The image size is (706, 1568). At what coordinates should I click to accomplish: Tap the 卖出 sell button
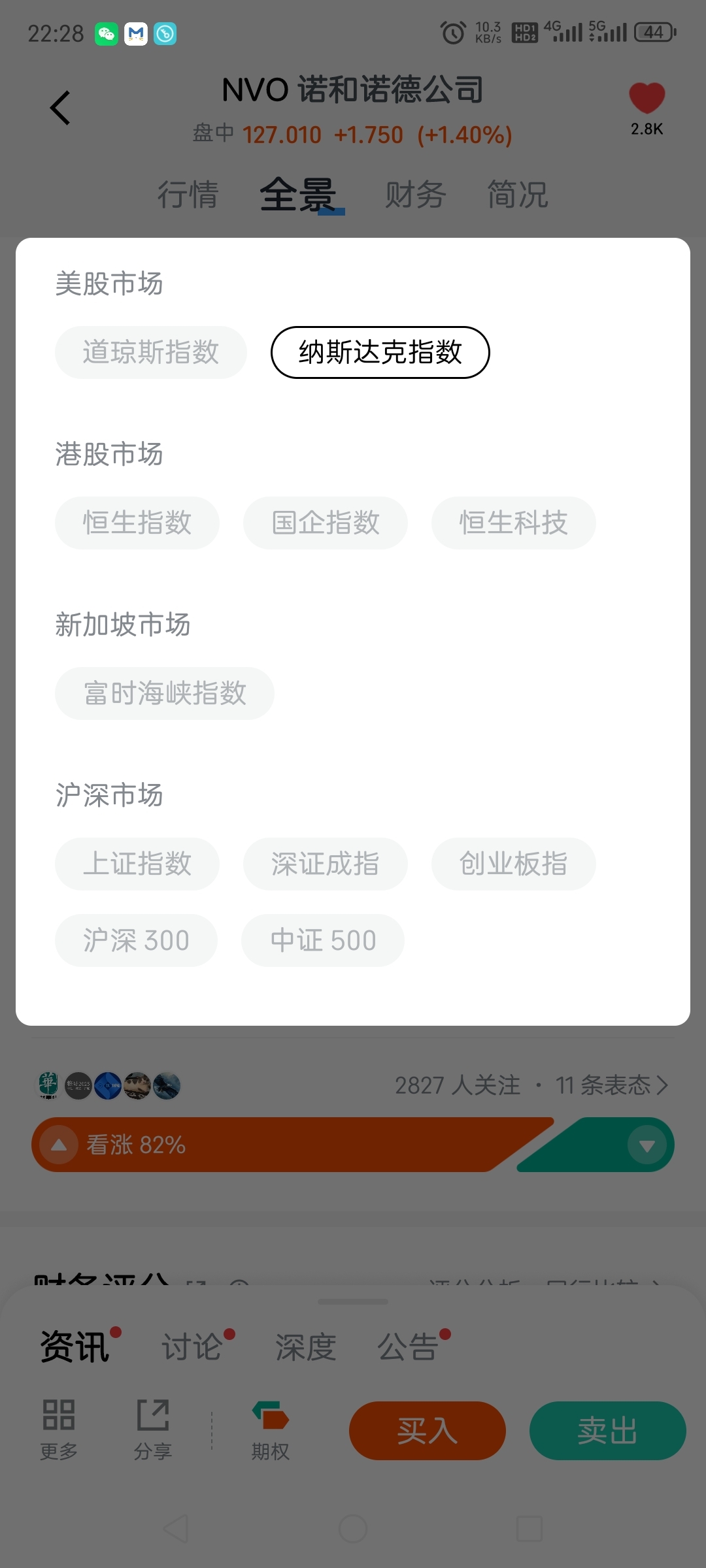(607, 1430)
